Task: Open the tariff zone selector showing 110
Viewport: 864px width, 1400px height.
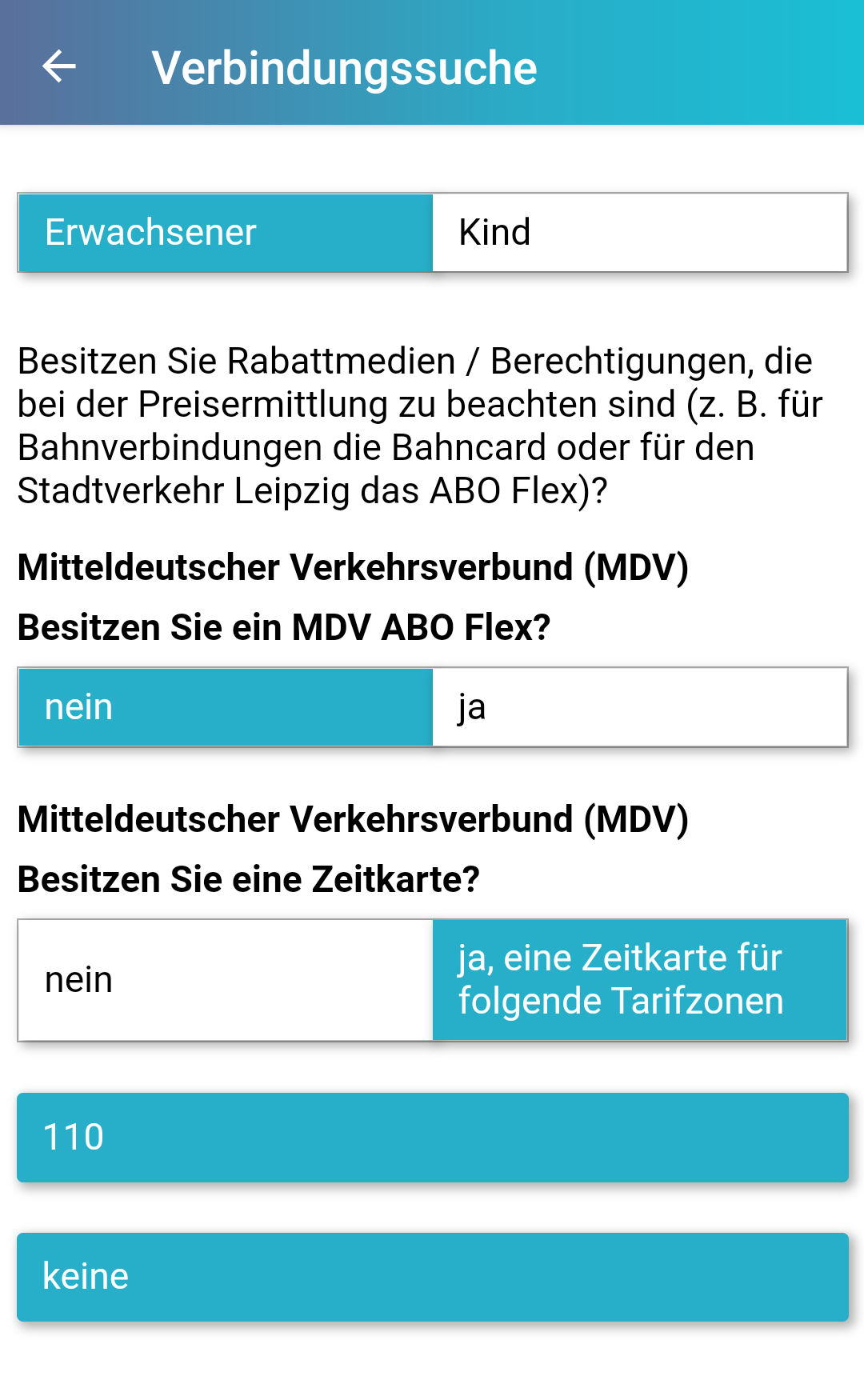Action: pos(433,1138)
